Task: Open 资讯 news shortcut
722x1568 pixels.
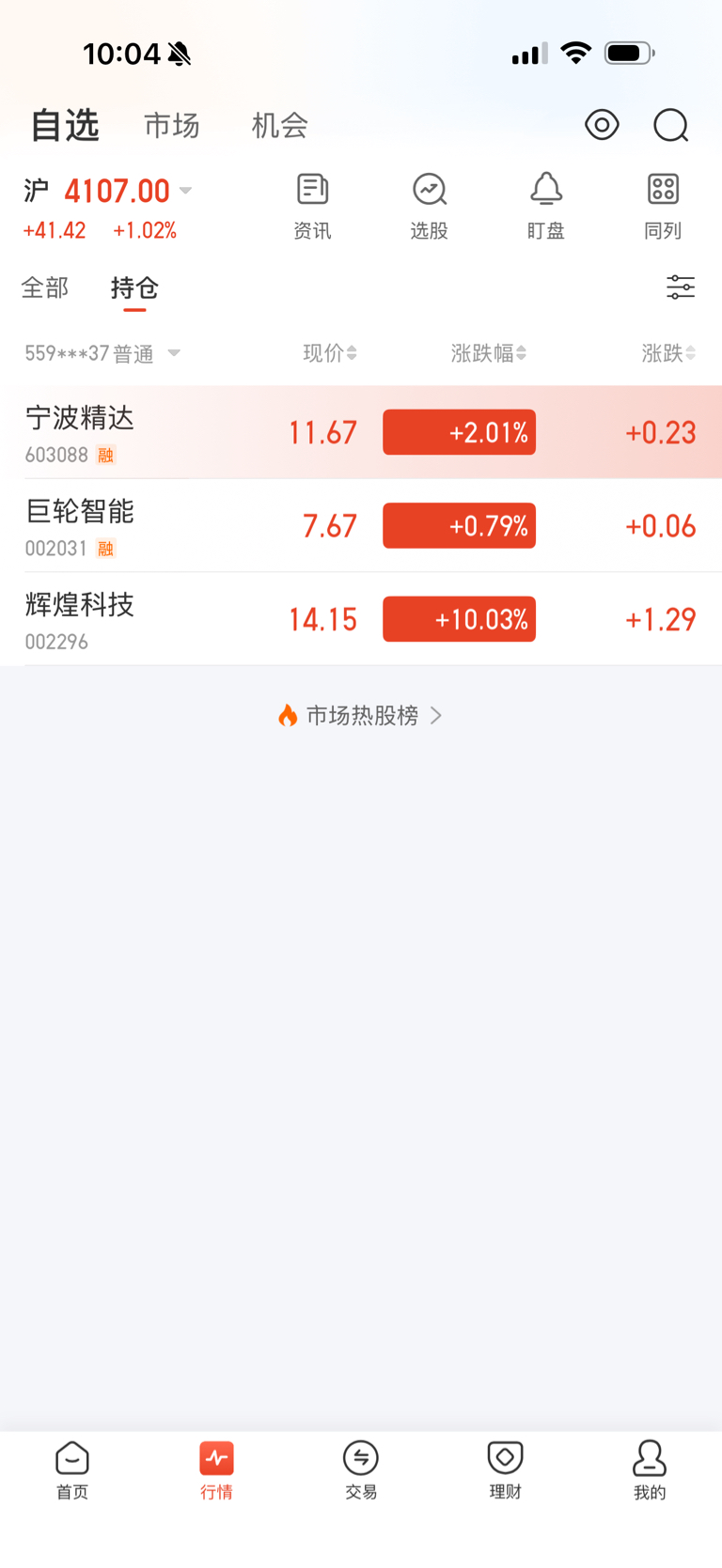Action: pyautogui.click(x=312, y=207)
